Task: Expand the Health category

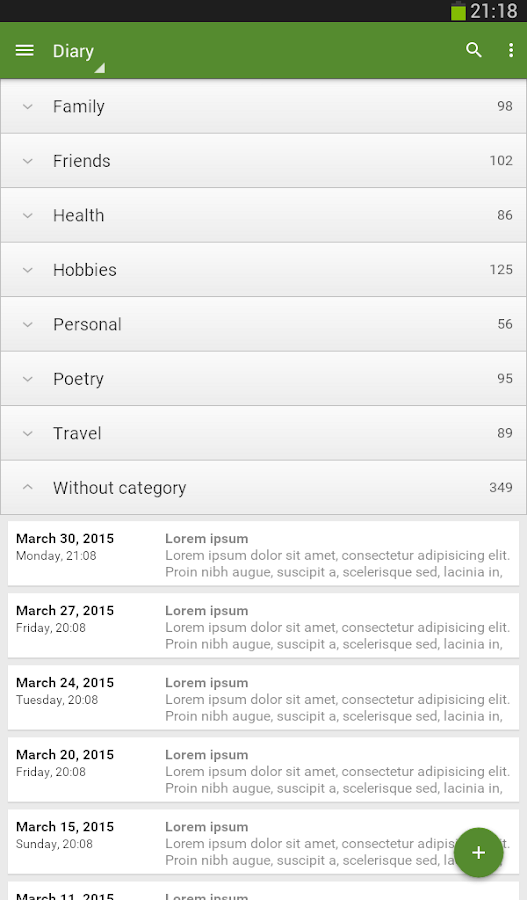Action: (264, 215)
